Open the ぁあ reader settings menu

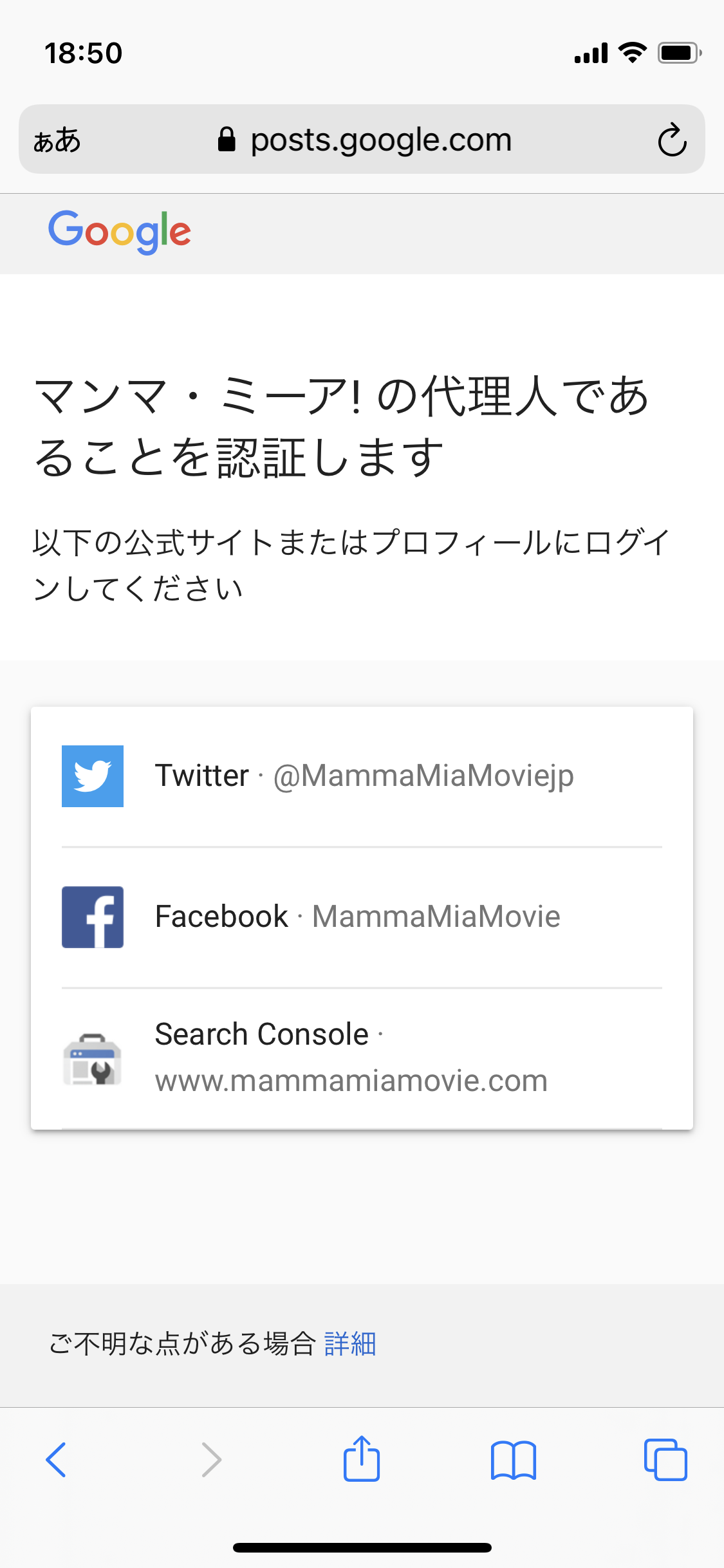57,140
